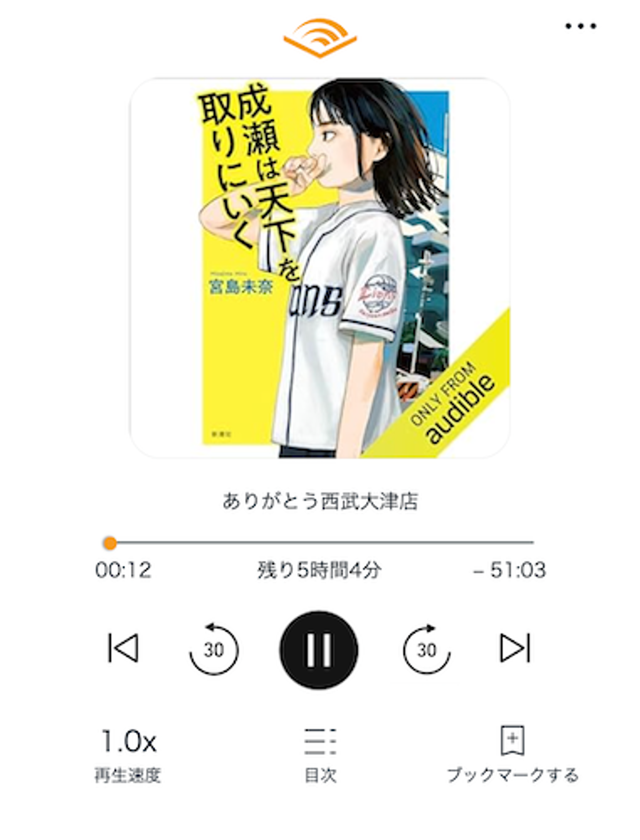Open the audiobook cover art
This screenshot has height=840, width=640.
tap(320, 268)
